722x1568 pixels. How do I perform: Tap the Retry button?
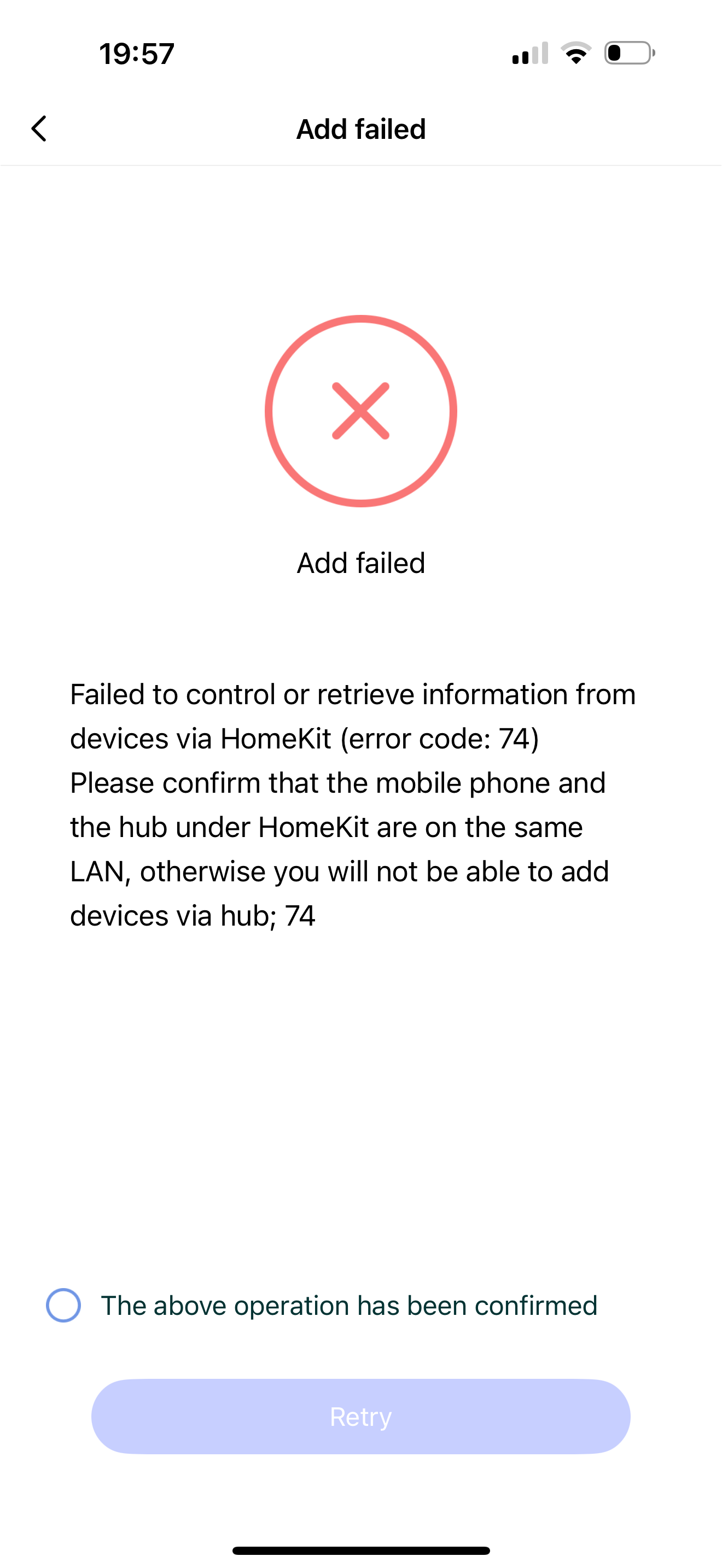[360, 1417]
